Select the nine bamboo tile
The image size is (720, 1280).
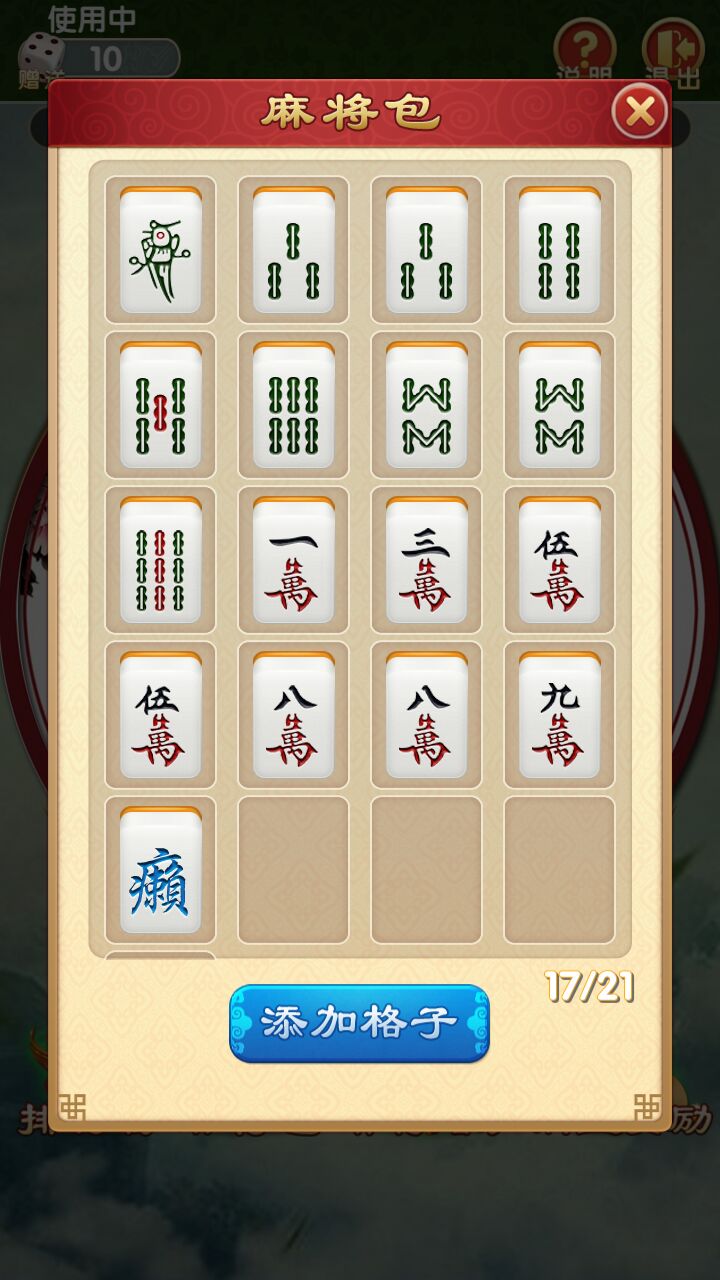tap(161, 560)
